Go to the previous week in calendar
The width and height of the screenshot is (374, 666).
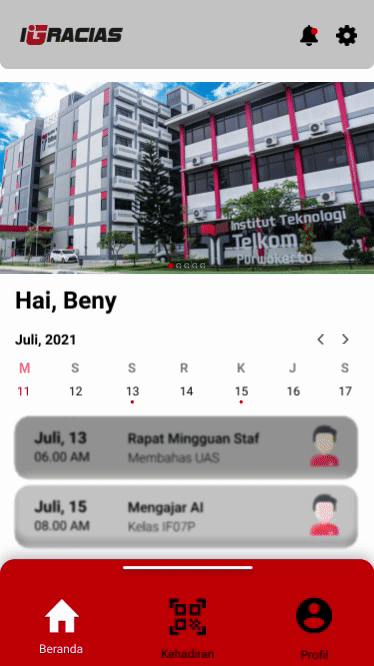(321, 339)
